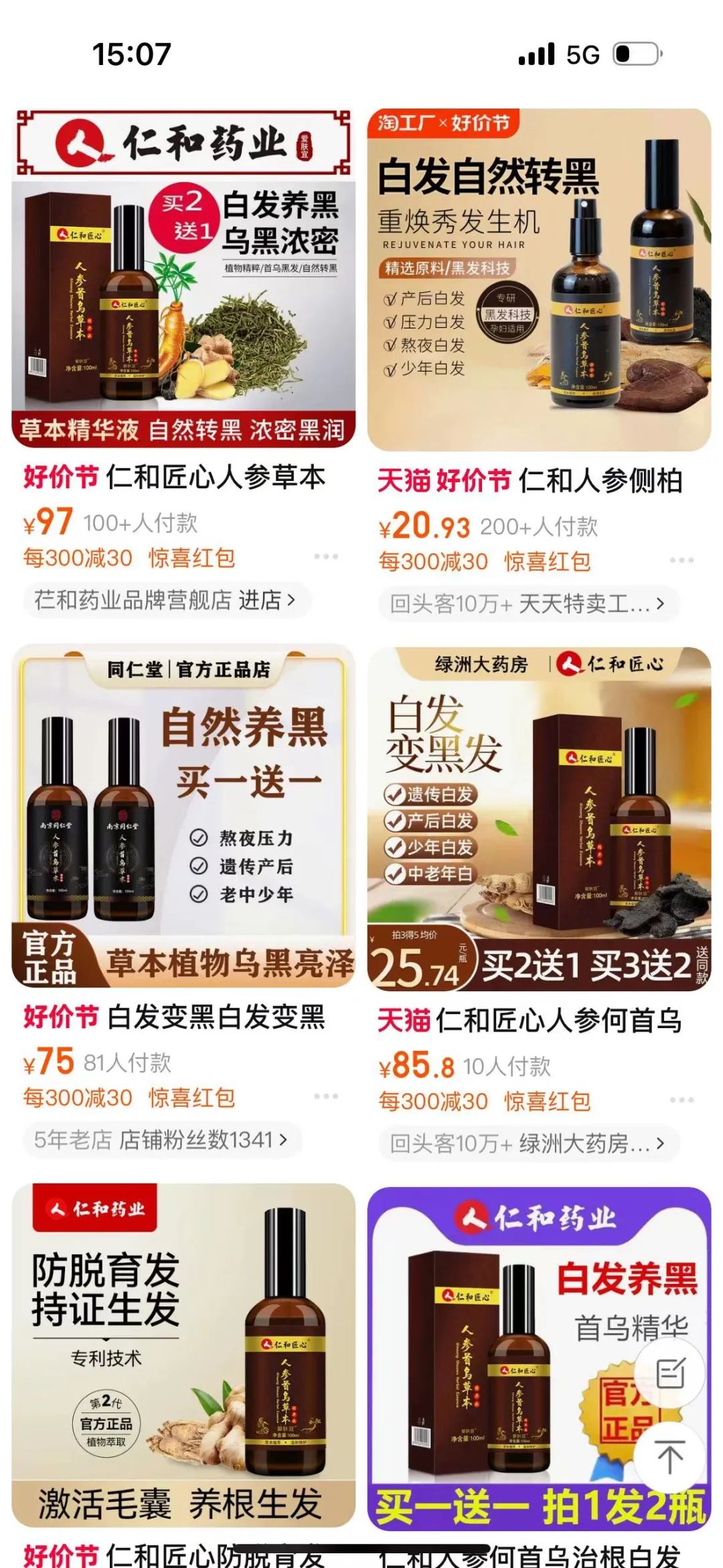This screenshot has height=1568, width=723.
Task: Open more options for the ¥85.8 item
Action: pos(681,1100)
